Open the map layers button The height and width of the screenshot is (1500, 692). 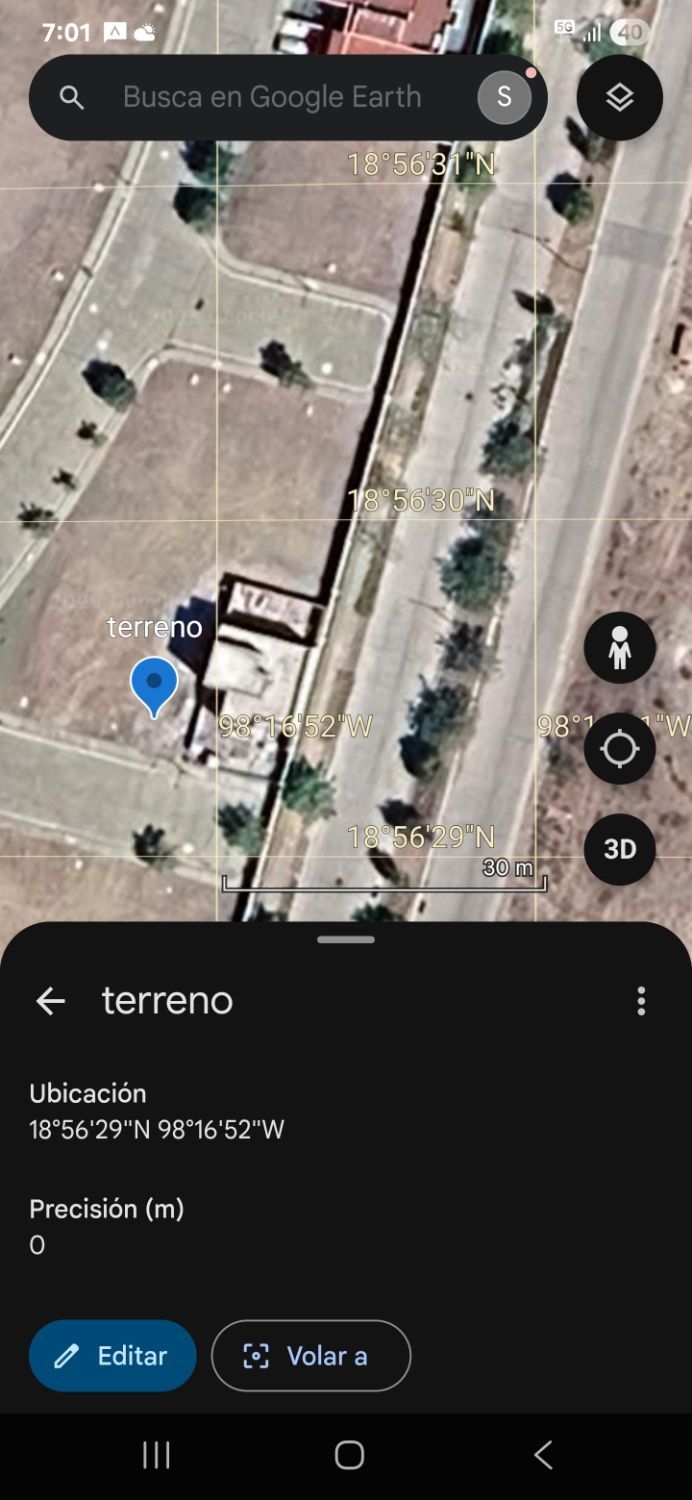pyautogui.click(x=619, y=97)
